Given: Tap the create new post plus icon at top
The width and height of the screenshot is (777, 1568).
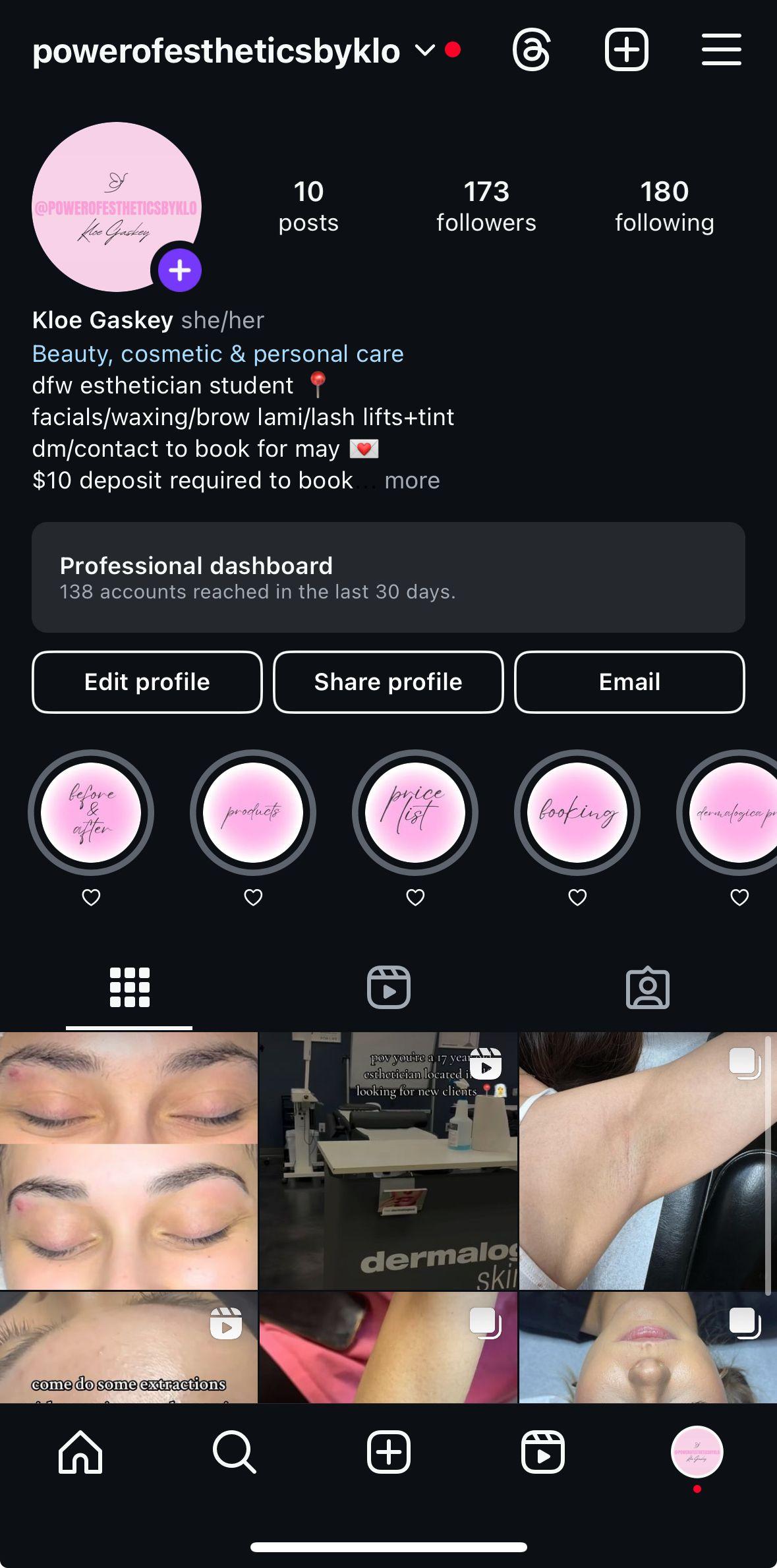Looking at the screenshot, I should tap(626, 50).
